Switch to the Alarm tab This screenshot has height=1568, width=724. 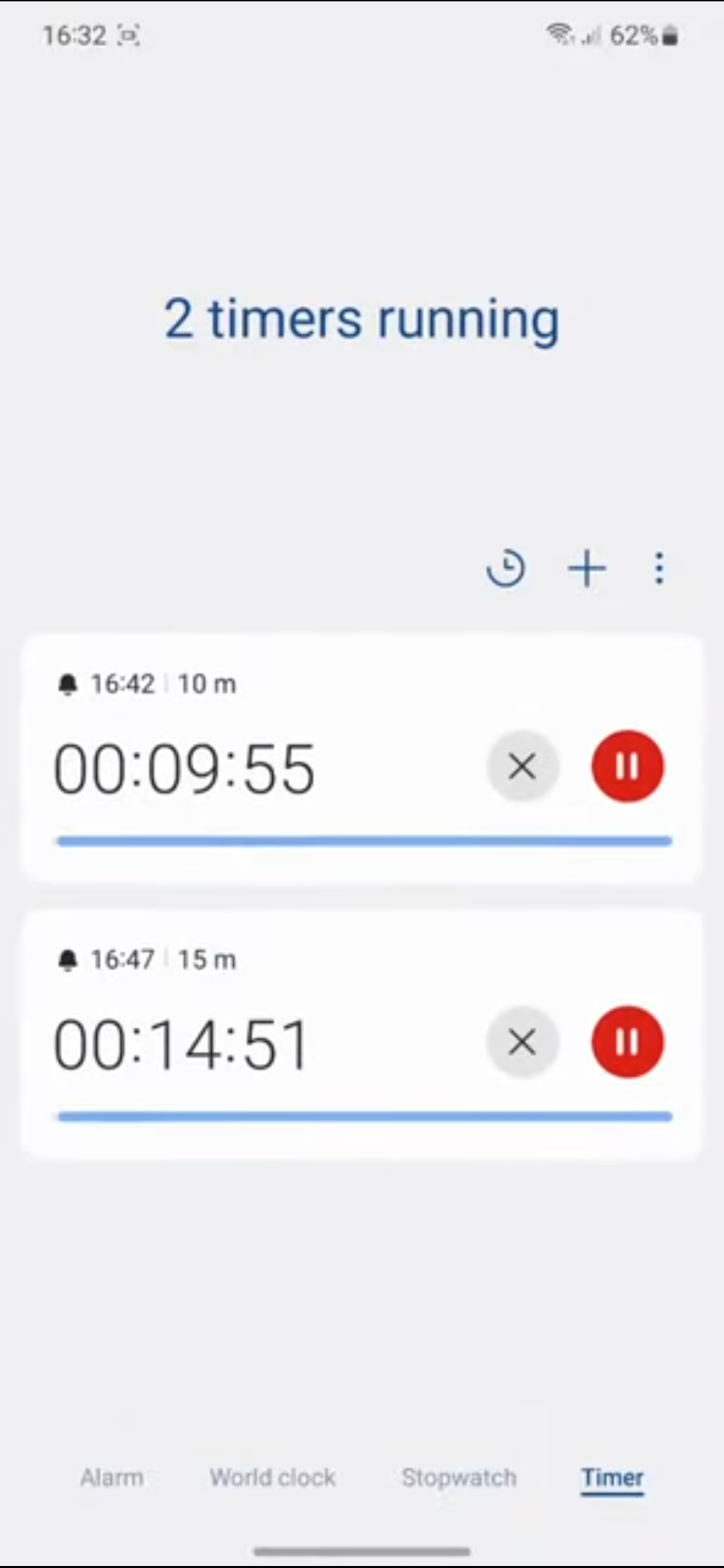(x=112, y=1478)
